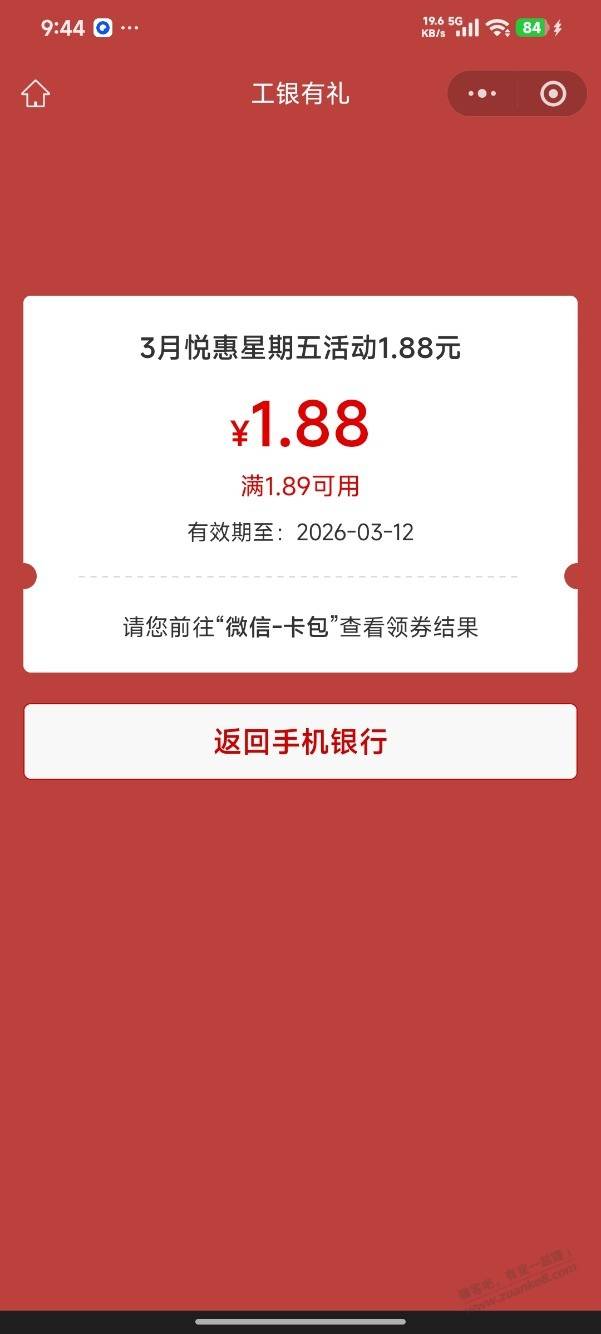Open the mini program more options menu
The width and height of the screenshot is (601, 1334).
coord(482,94)
